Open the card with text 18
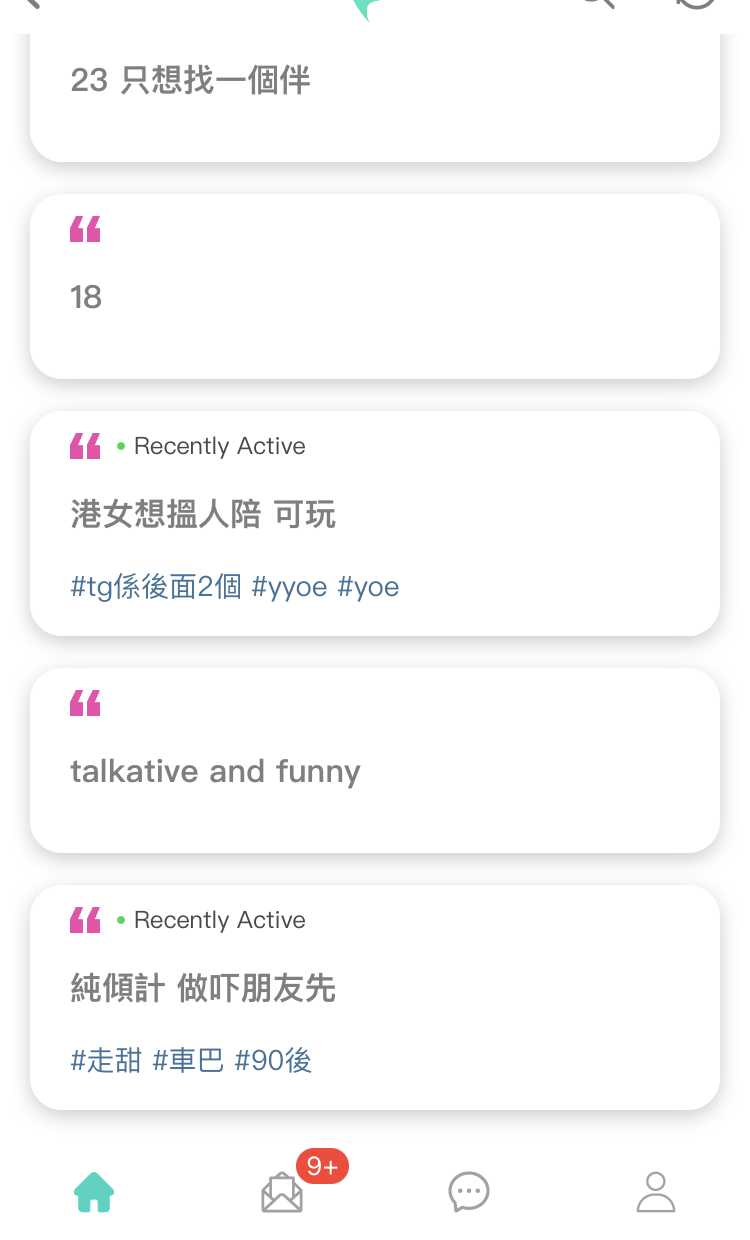 tap(375, 286)
